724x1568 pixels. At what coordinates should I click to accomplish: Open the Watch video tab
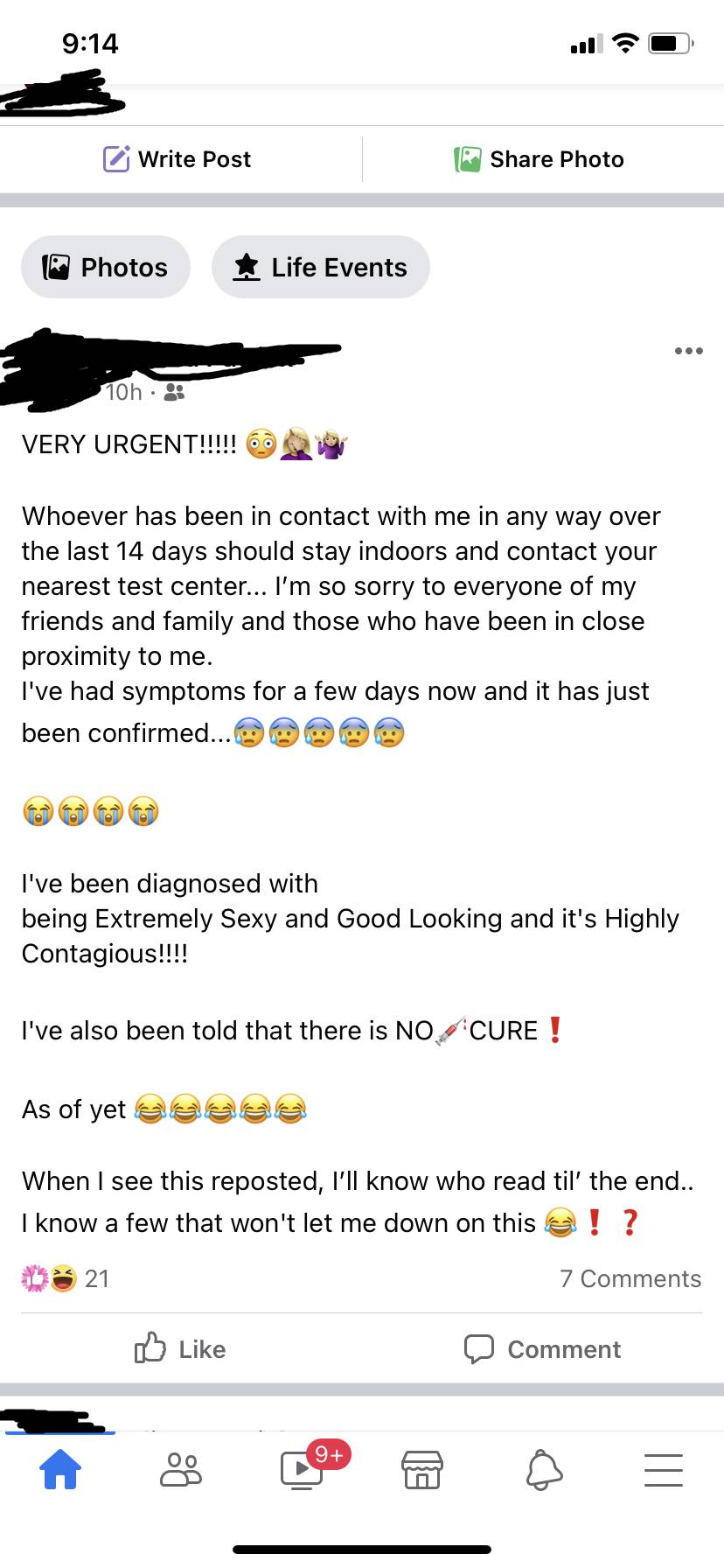pyautogui.click(x=303, y=1469)
